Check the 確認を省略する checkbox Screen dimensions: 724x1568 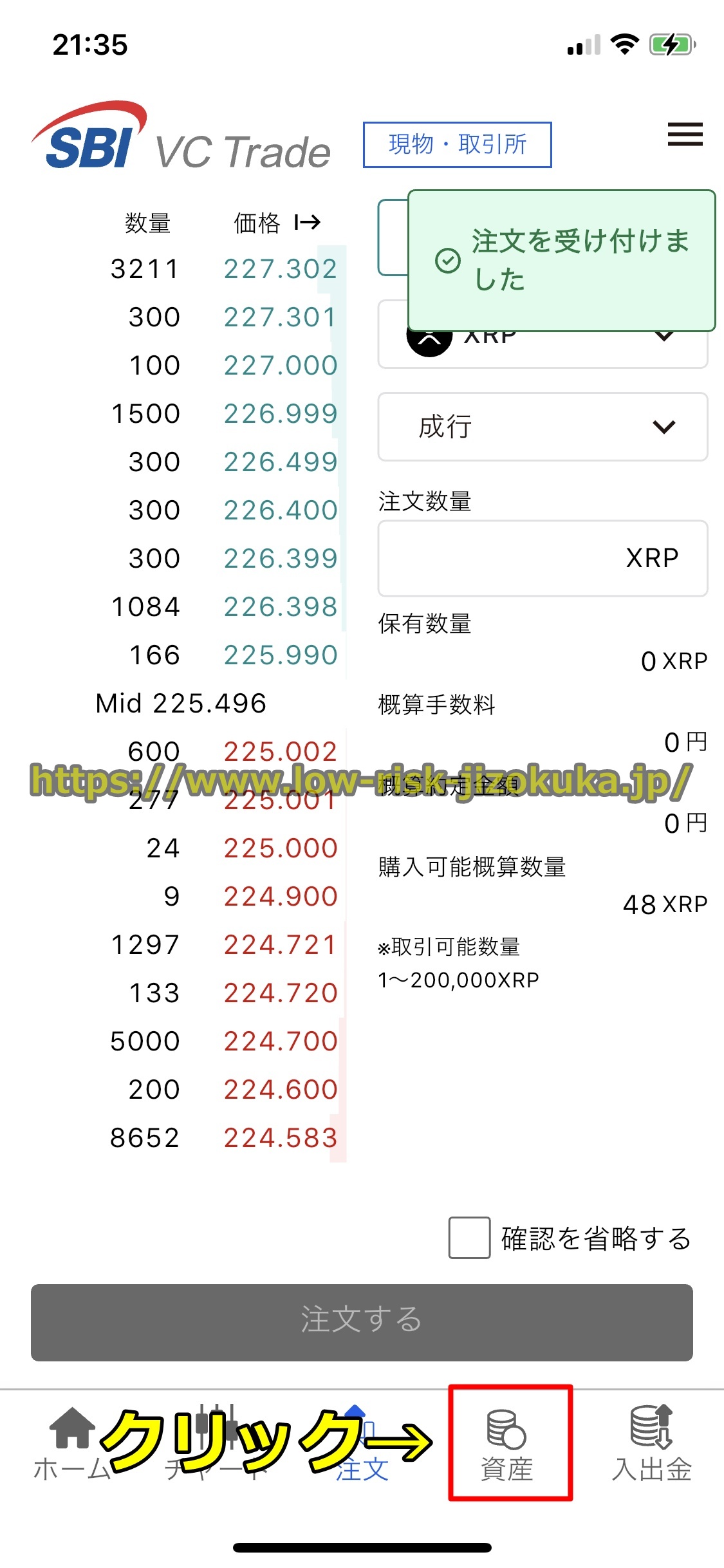[469, 1237]
